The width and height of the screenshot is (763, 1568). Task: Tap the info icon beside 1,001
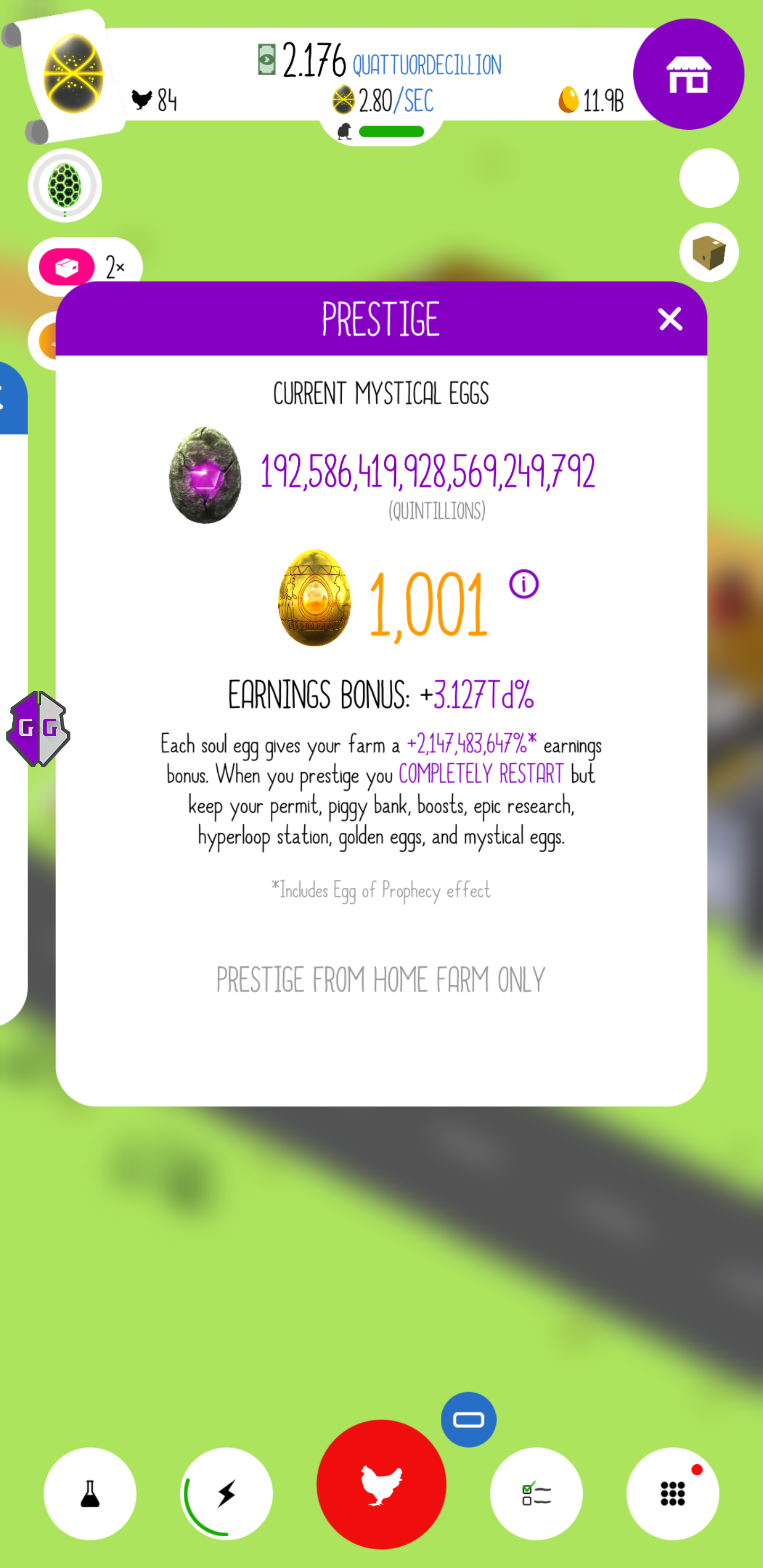coord(524,584)
